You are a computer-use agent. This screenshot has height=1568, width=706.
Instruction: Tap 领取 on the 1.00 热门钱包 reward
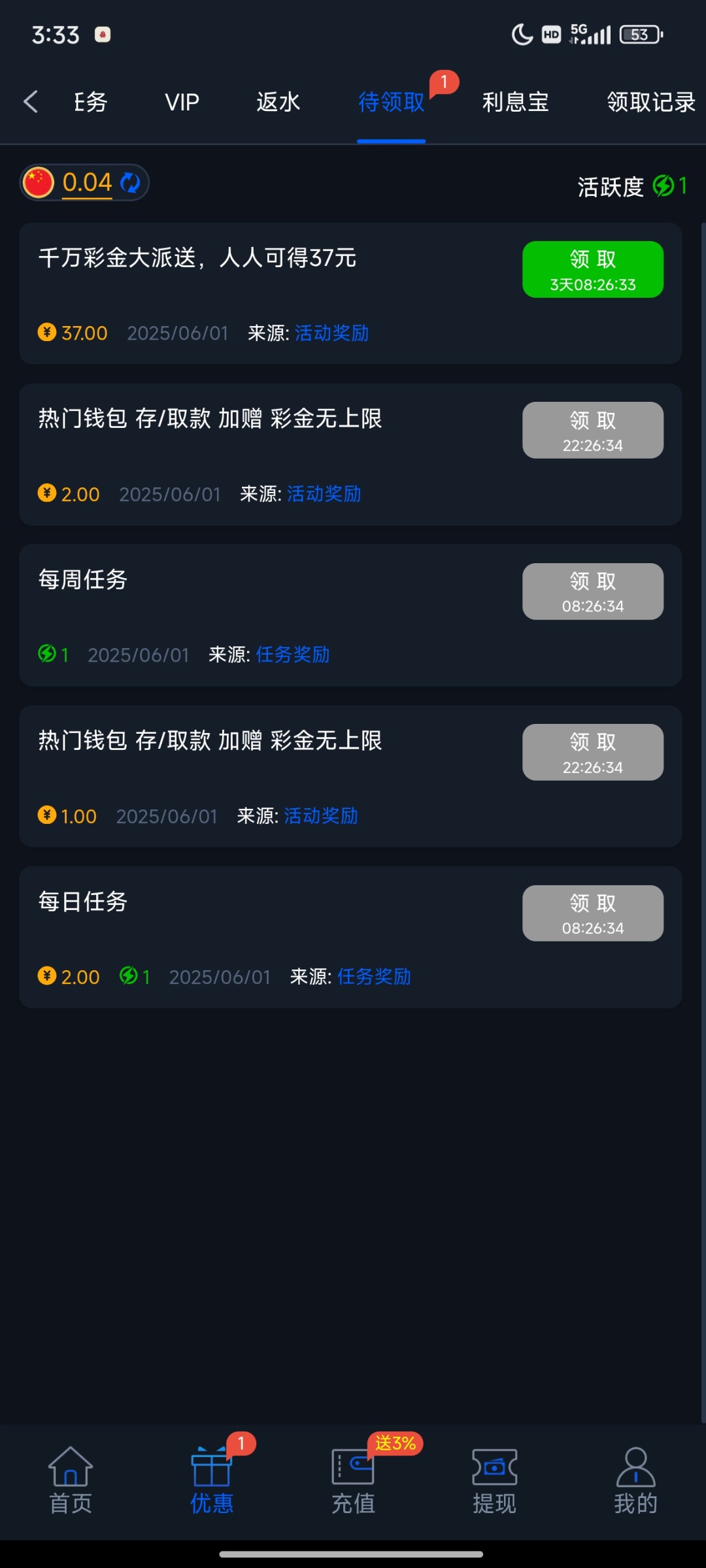tap(593, 752)
